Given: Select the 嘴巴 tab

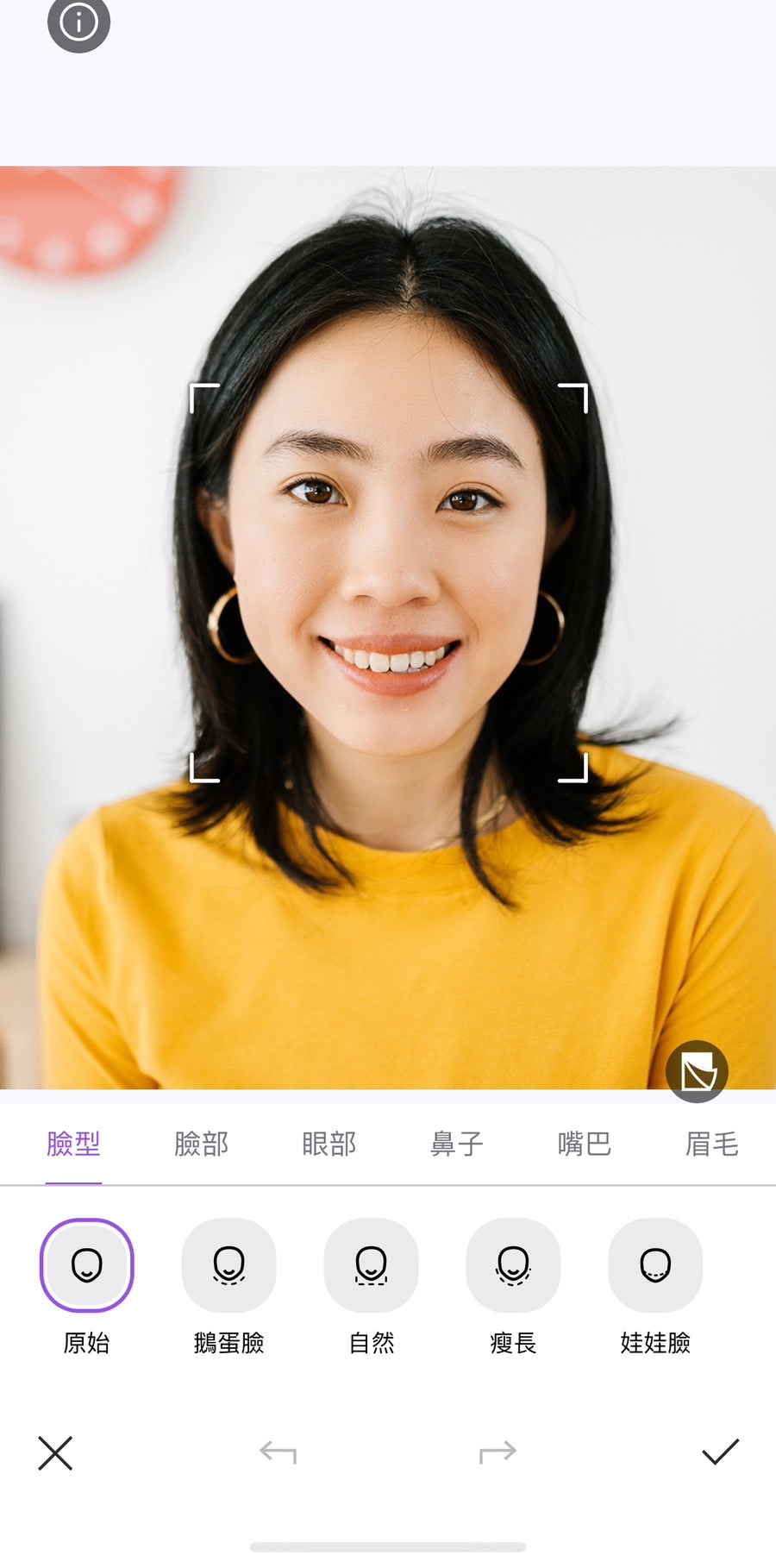Looking at the screenshot, I should click(x=584, y=1145).
